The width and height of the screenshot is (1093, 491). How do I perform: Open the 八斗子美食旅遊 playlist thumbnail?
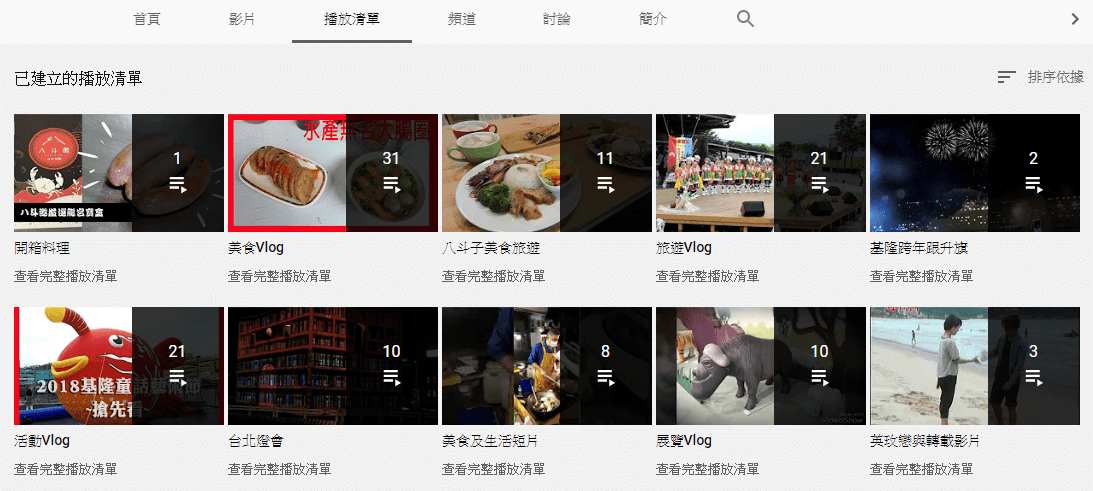coord(547,173)
